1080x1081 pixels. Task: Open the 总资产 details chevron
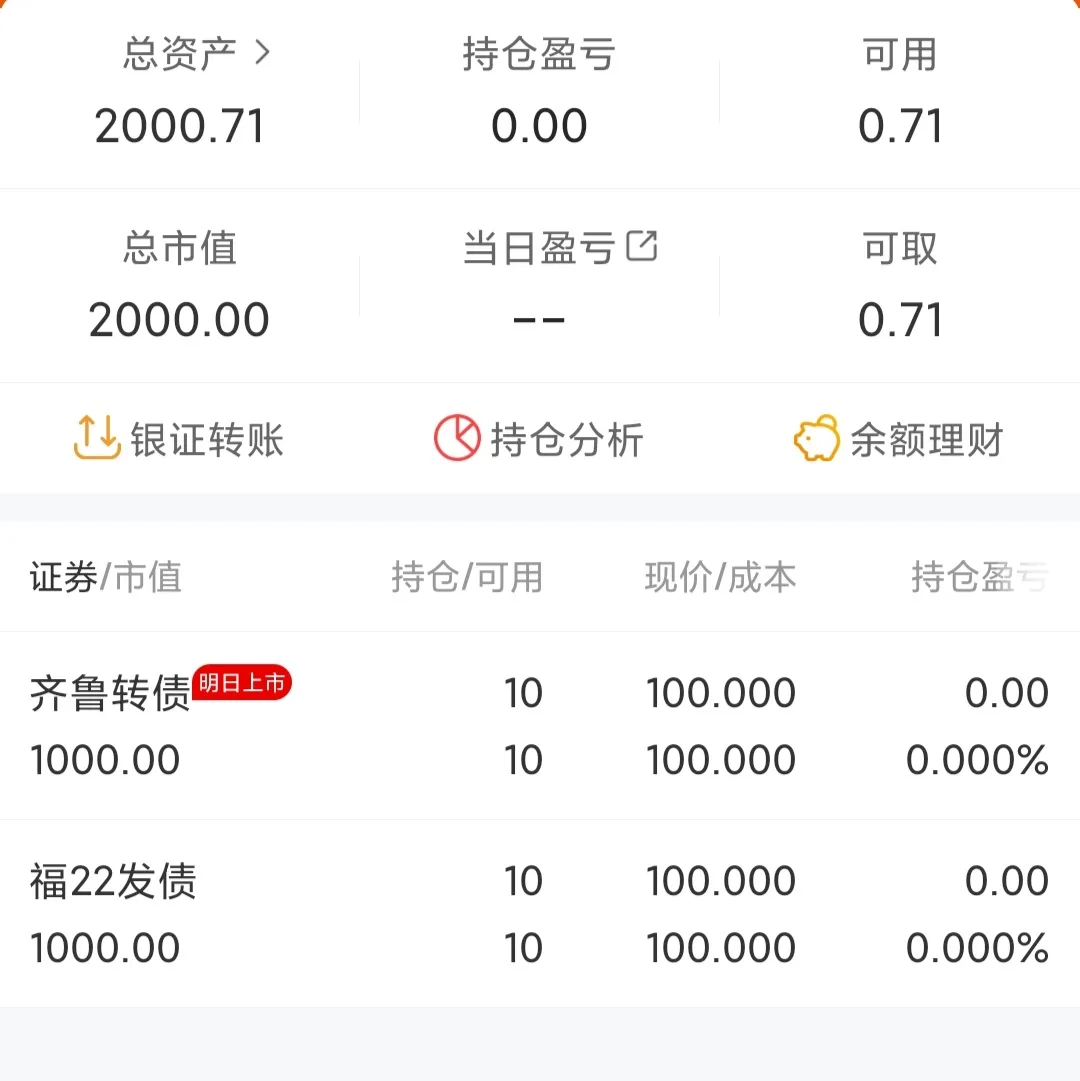262,53
